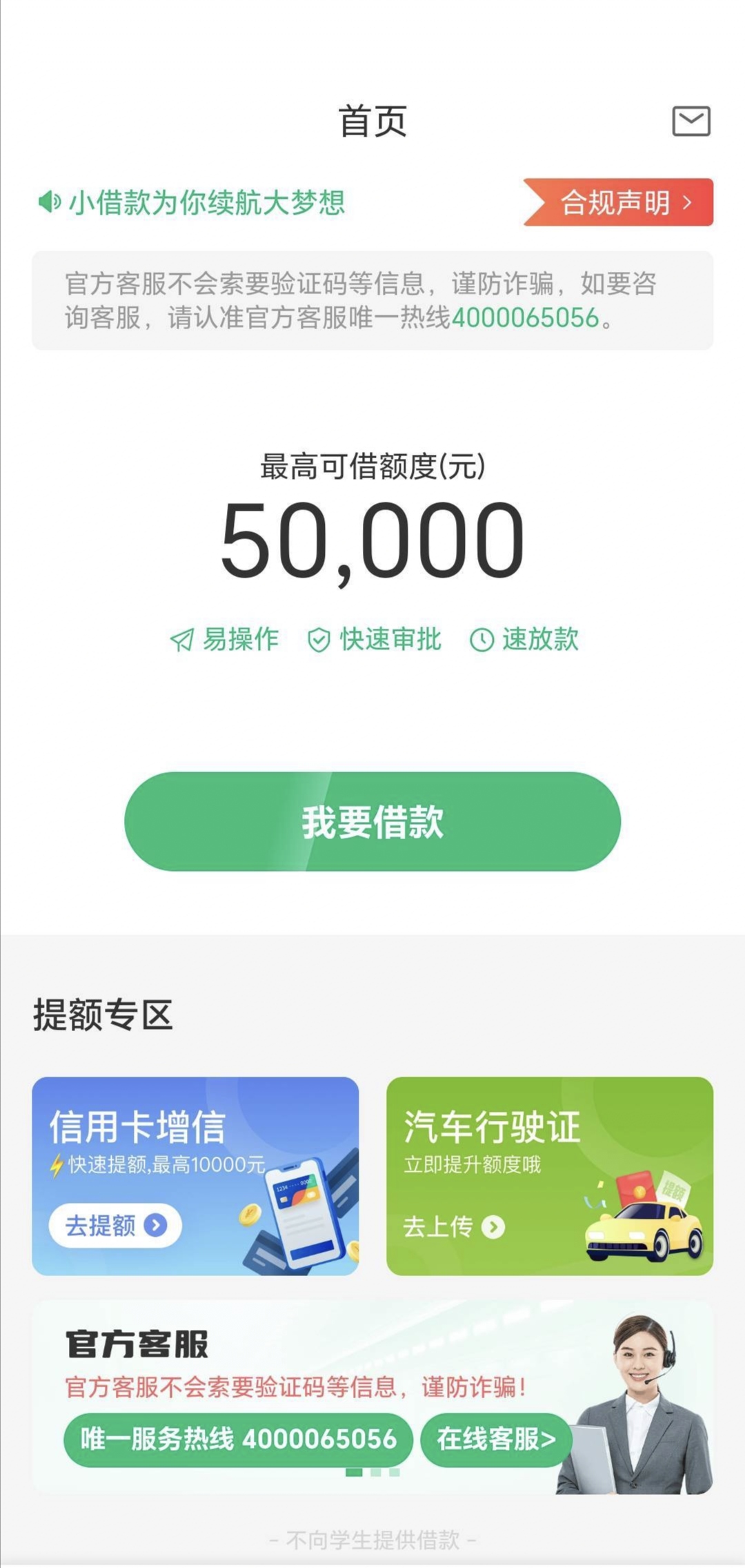Open 在线客服 online customer service

click(x=496, y=1439)
